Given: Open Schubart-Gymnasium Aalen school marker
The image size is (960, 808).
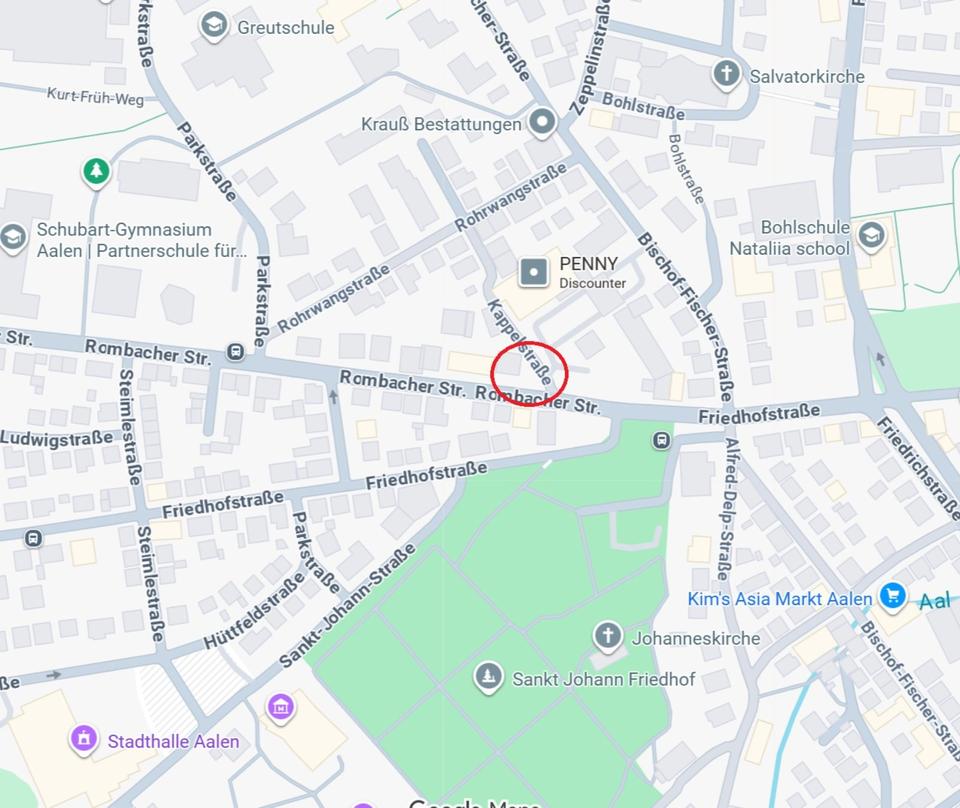Looking at the screenshot, I should tap(12, 237).
